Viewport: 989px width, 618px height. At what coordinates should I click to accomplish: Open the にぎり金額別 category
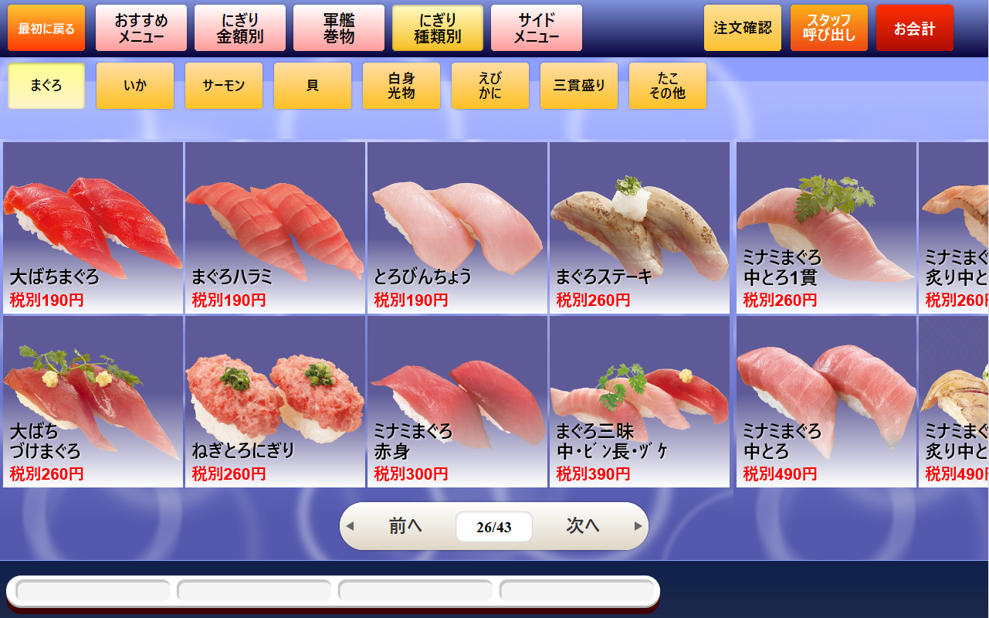point(240,28)
